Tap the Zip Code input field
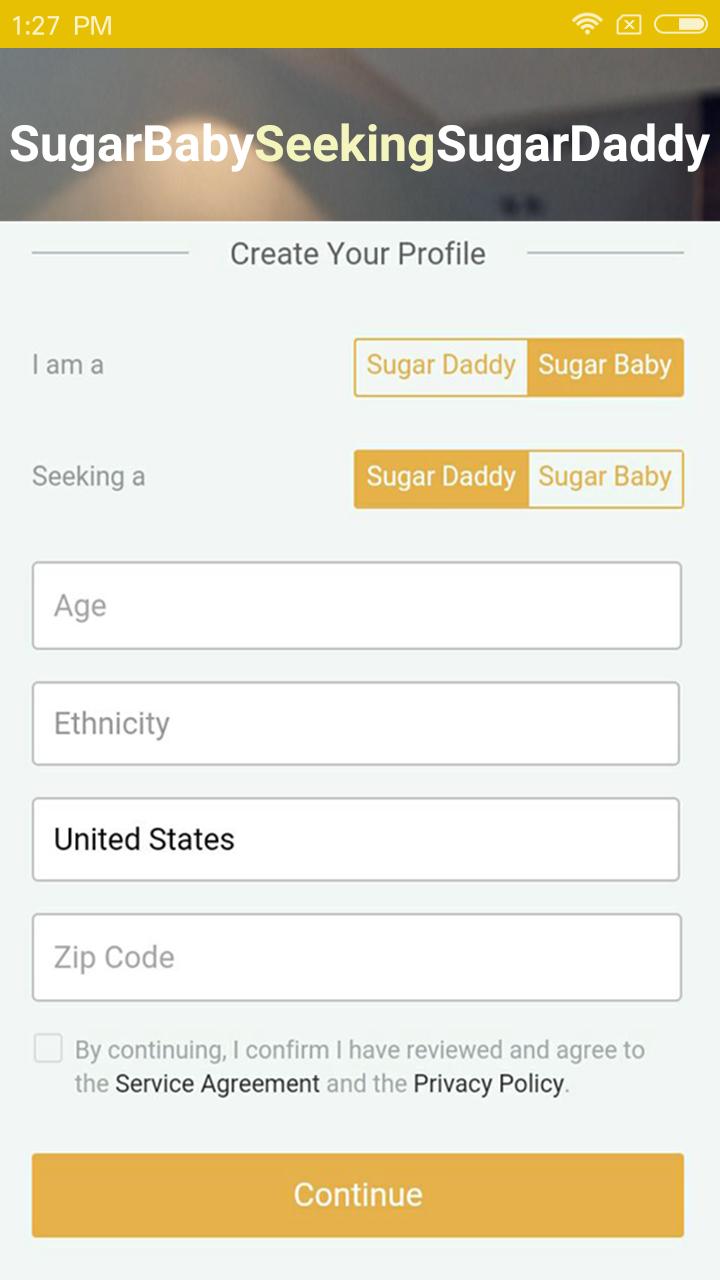The image size is (720, 1280). tap(356, 957)
